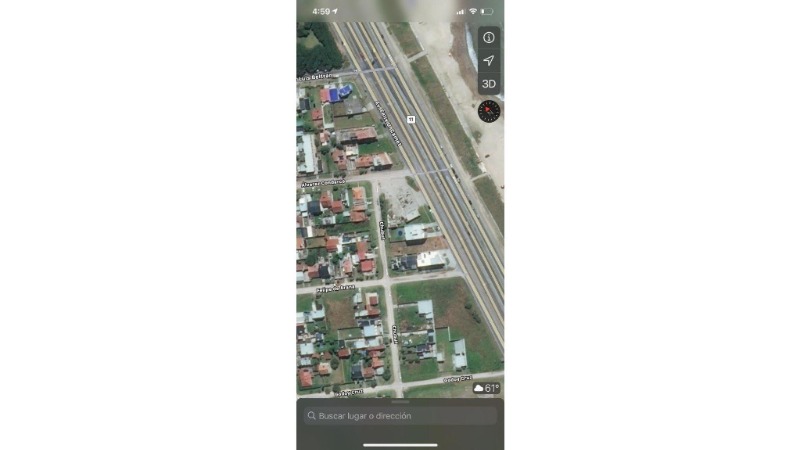
Task: Tap the Buscar lugar o dirección field
Action: [x=400, y=415]
